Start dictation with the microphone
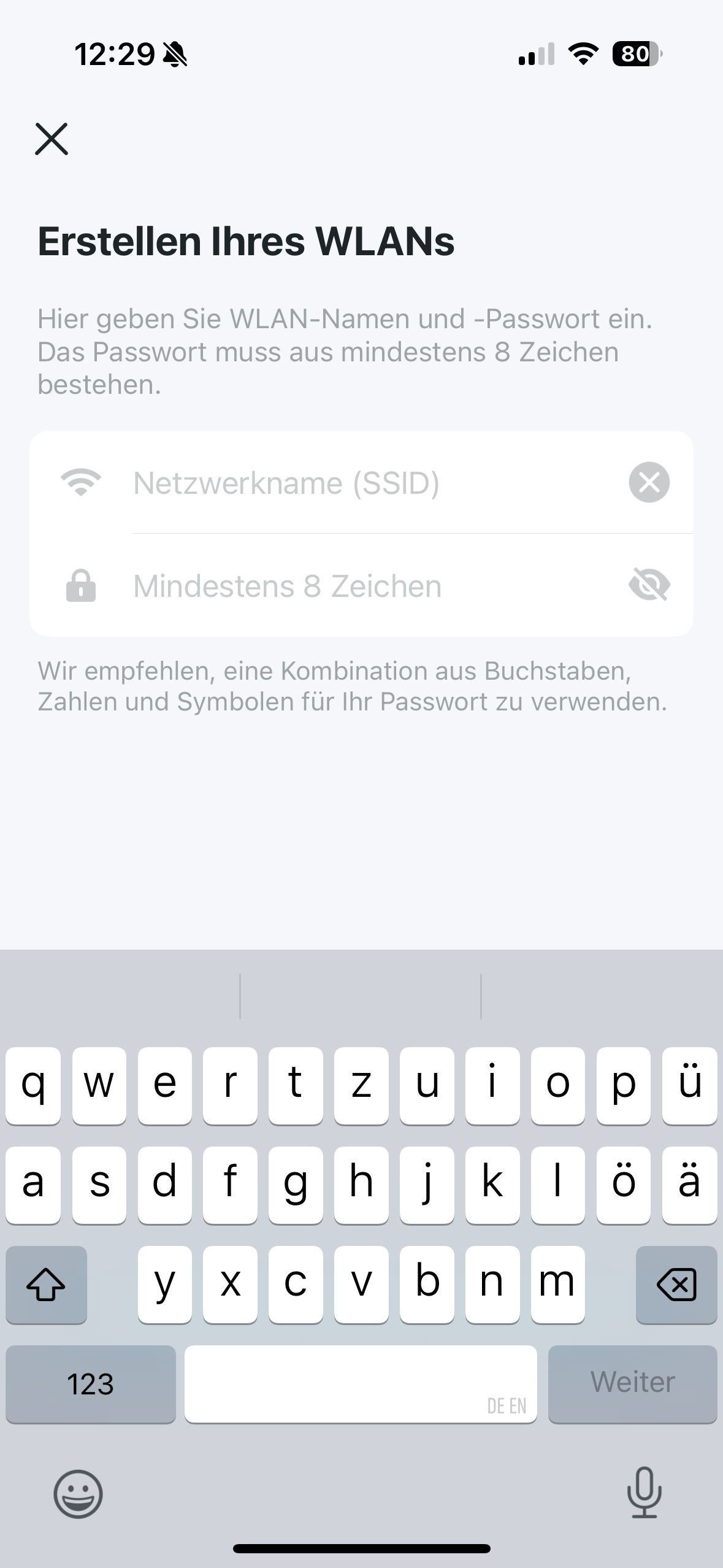This screenshot has width=723, height=1568. pos(644,1492)
